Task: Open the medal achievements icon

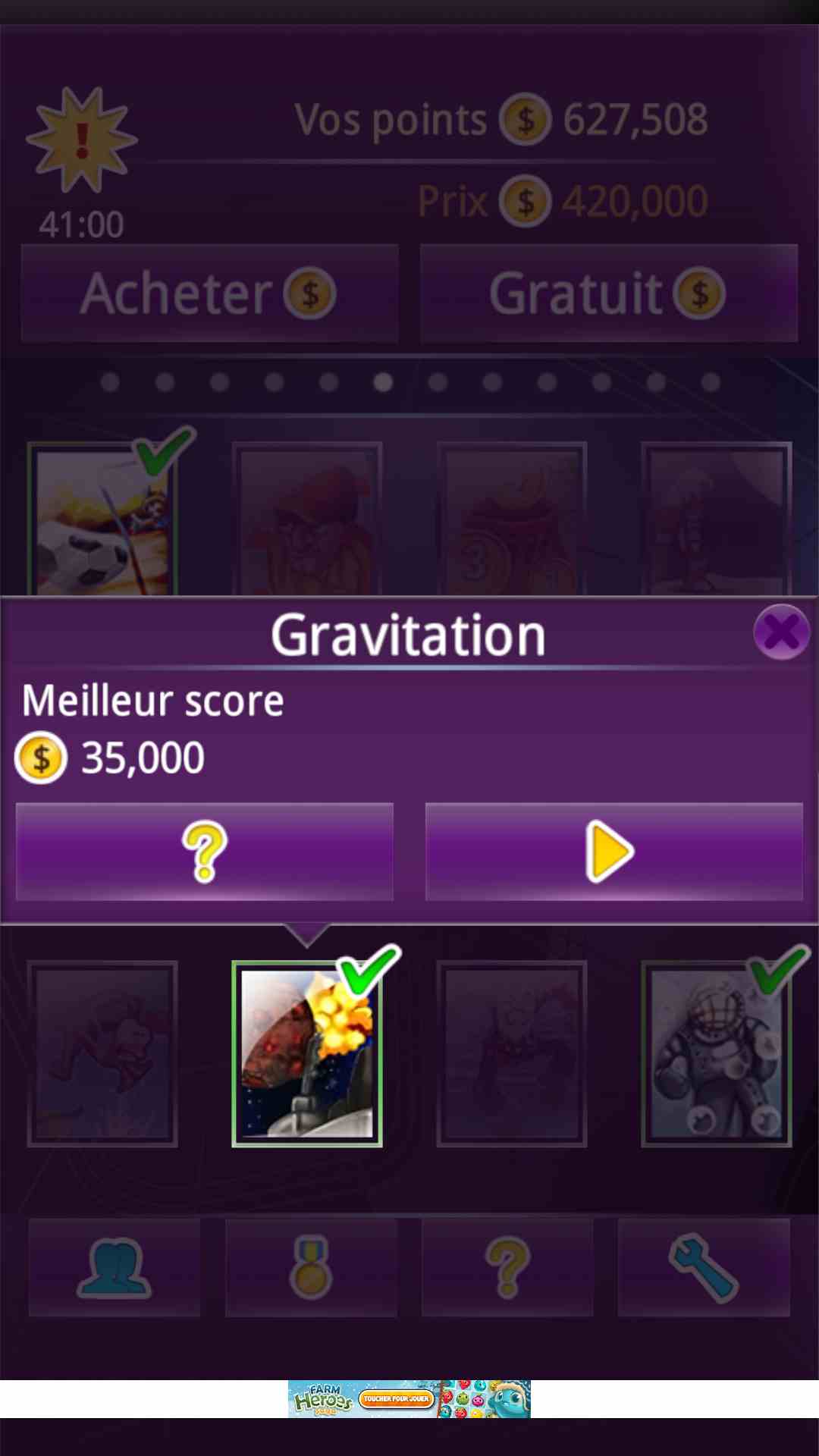Action: [x=311, y=1268]
